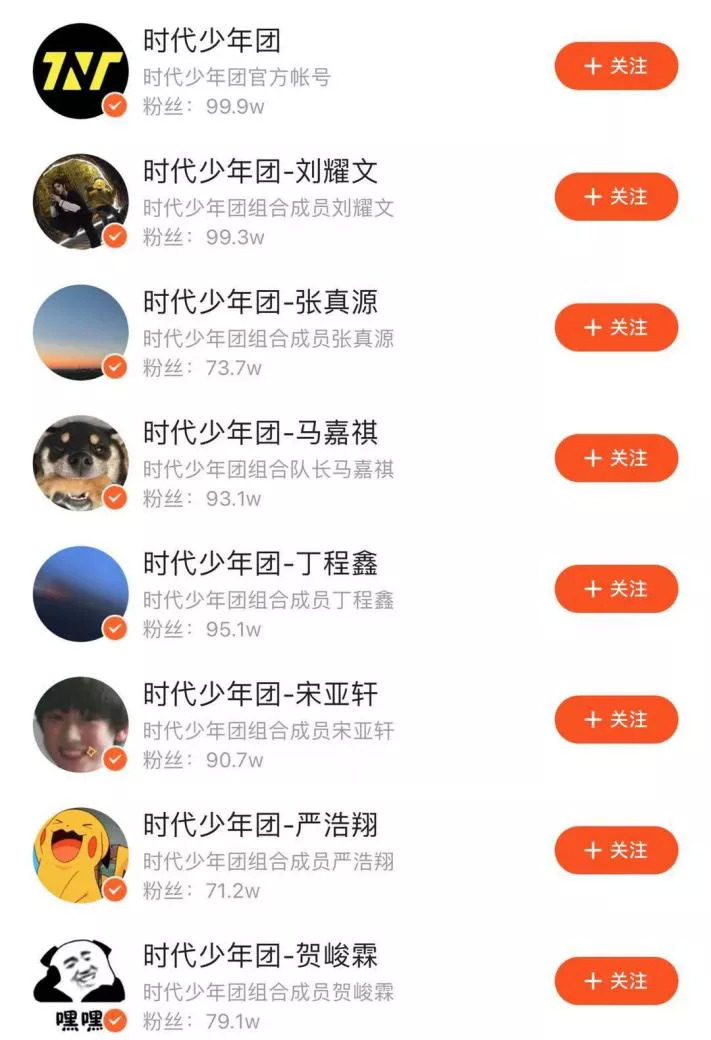Follow 时代少年团-贺峻霖
The width and height of the screenshot is (711, 1040).
[616, 981]
